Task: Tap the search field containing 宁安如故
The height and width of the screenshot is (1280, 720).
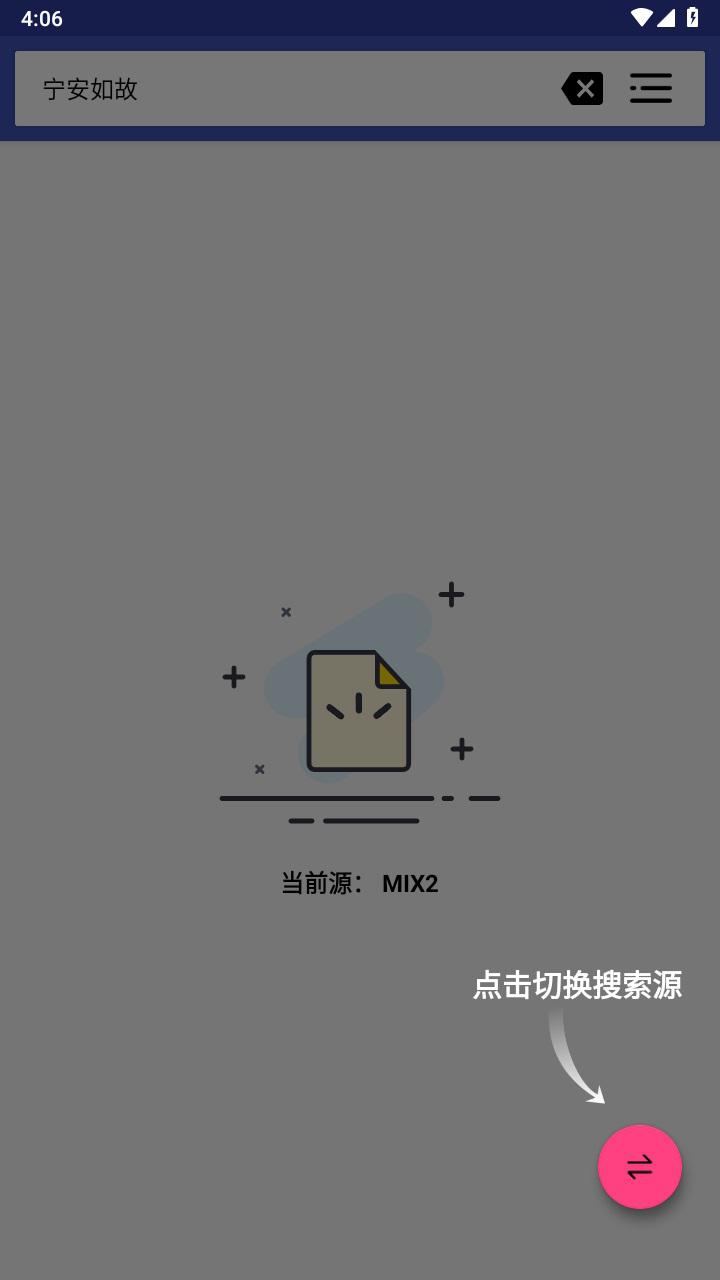Action: click(290, 89)
